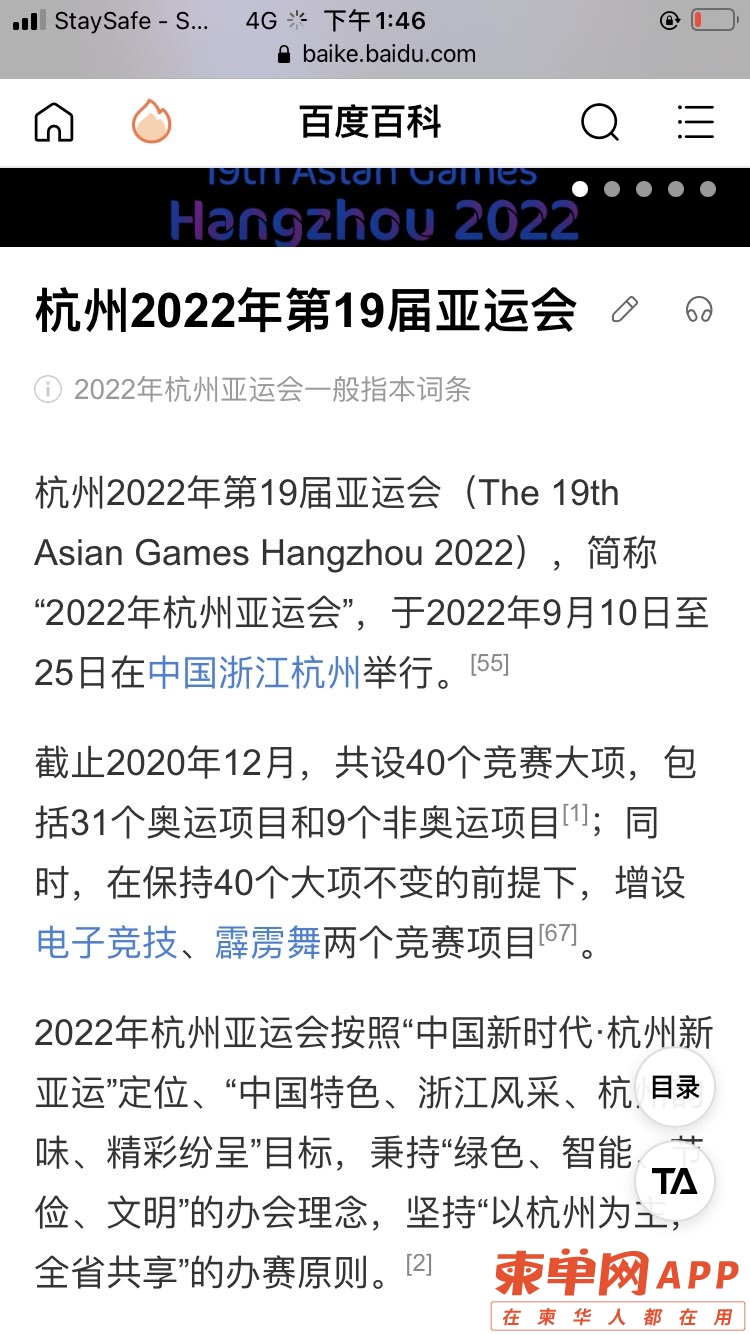Image resolution: width=750 pixels, height=1334 pixels.
Task: Open the 中国浙江杭州 link
Action: 253,673
